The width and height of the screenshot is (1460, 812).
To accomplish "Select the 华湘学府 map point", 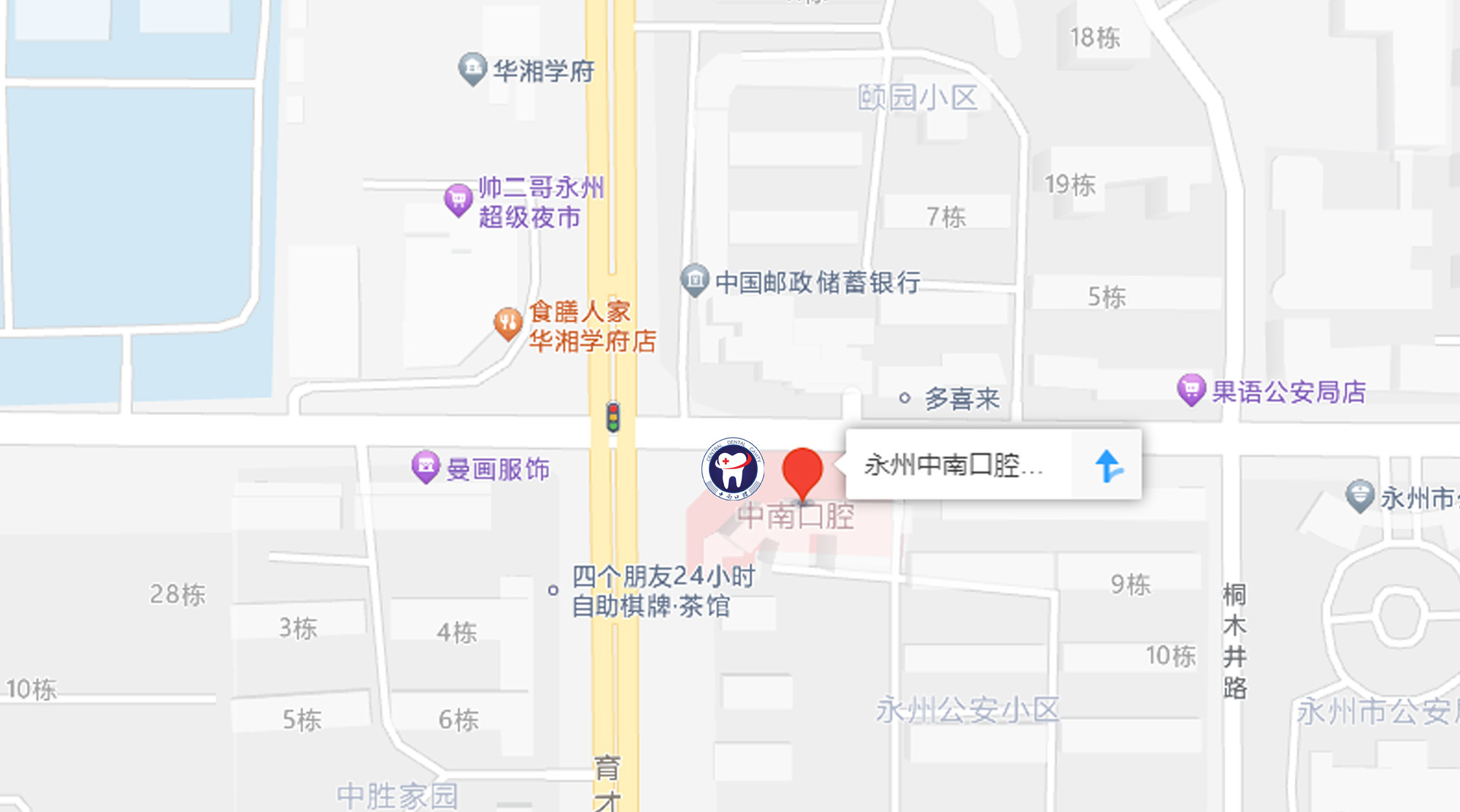I will [x=472, y=69].
